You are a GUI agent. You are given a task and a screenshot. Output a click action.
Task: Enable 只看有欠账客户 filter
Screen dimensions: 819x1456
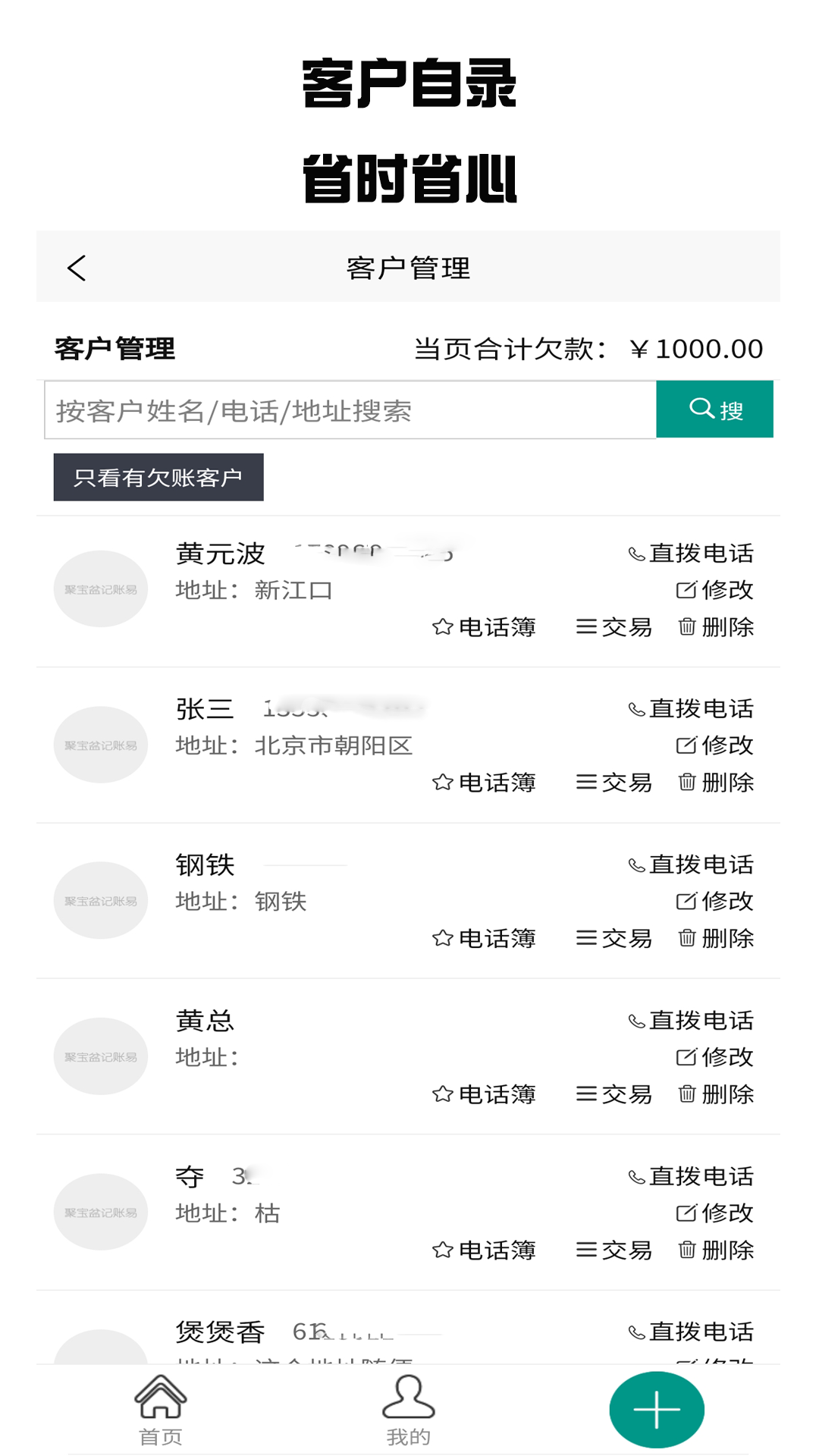(x=158, y=476)
